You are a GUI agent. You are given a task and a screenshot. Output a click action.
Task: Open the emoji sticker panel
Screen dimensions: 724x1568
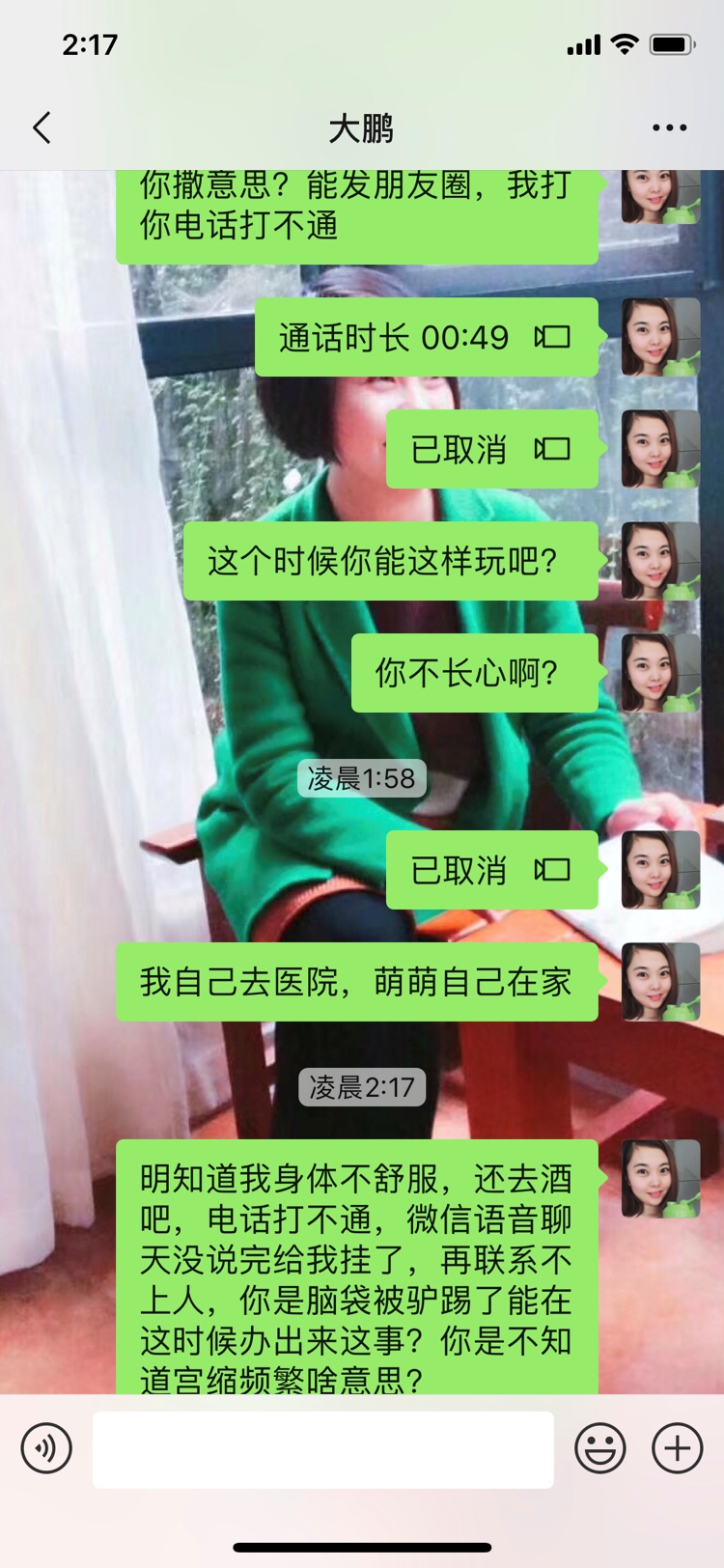pos(600,1448)
